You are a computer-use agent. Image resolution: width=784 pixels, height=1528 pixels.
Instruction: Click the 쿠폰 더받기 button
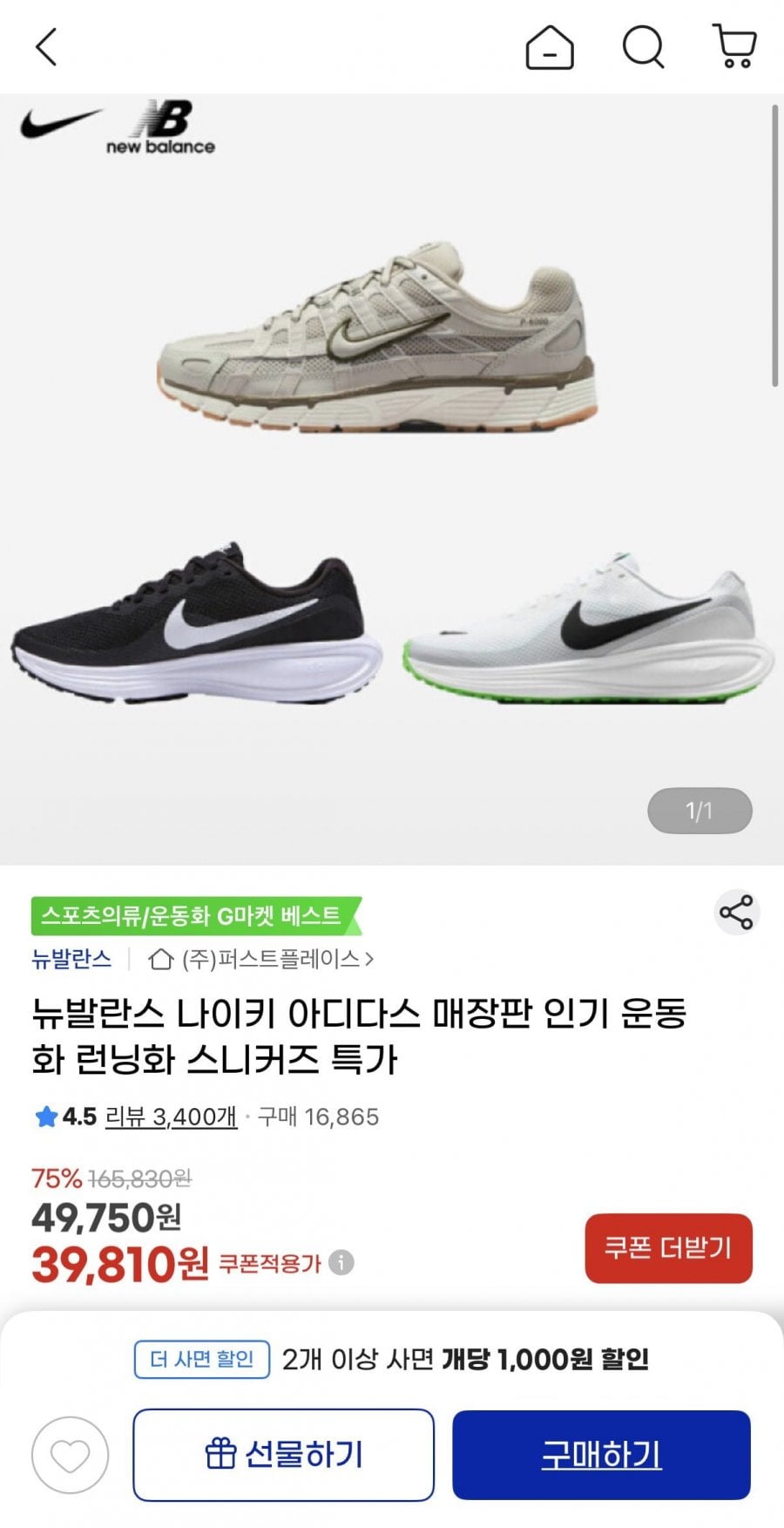coord(668,1248)
